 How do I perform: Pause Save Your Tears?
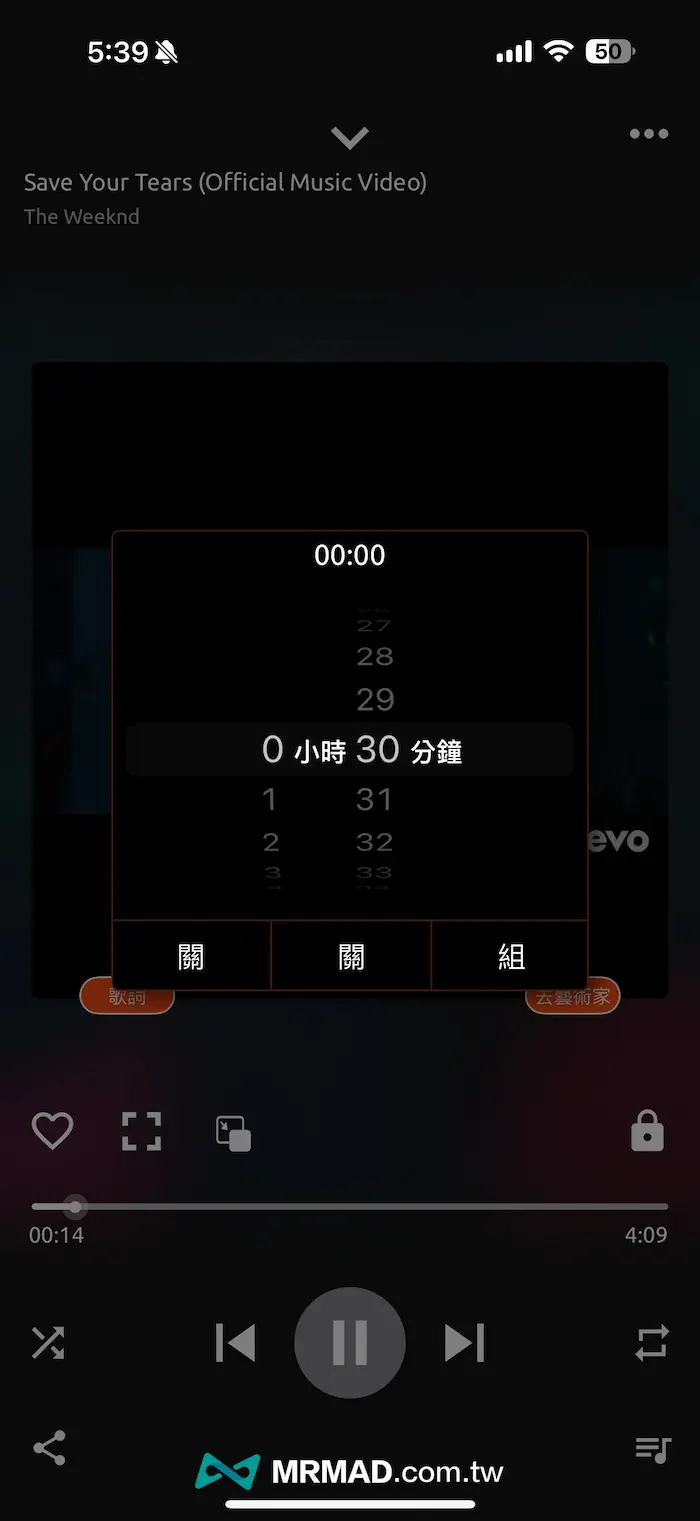(350, 1342)
